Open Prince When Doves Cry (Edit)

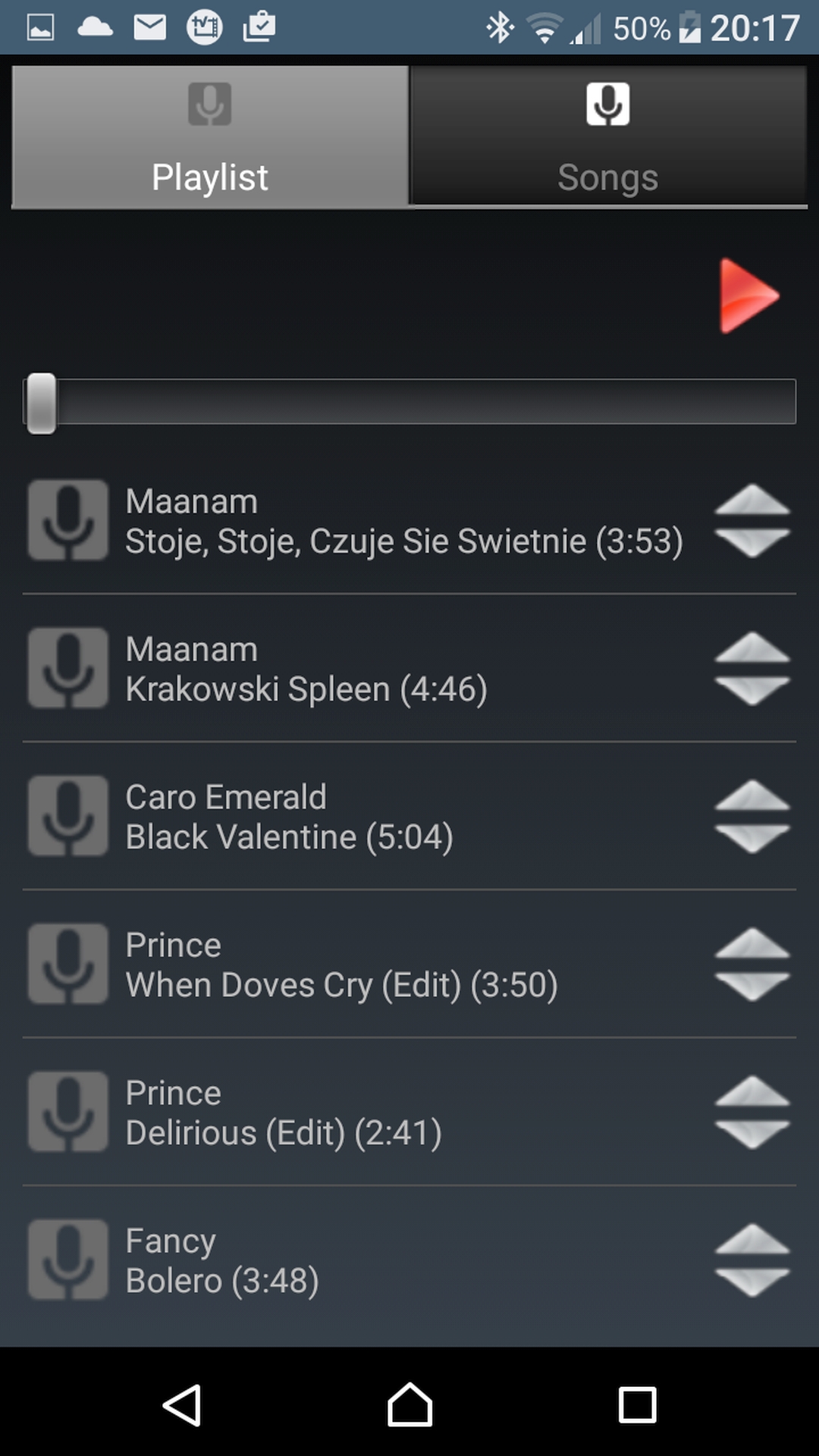[x=355, y=965]
